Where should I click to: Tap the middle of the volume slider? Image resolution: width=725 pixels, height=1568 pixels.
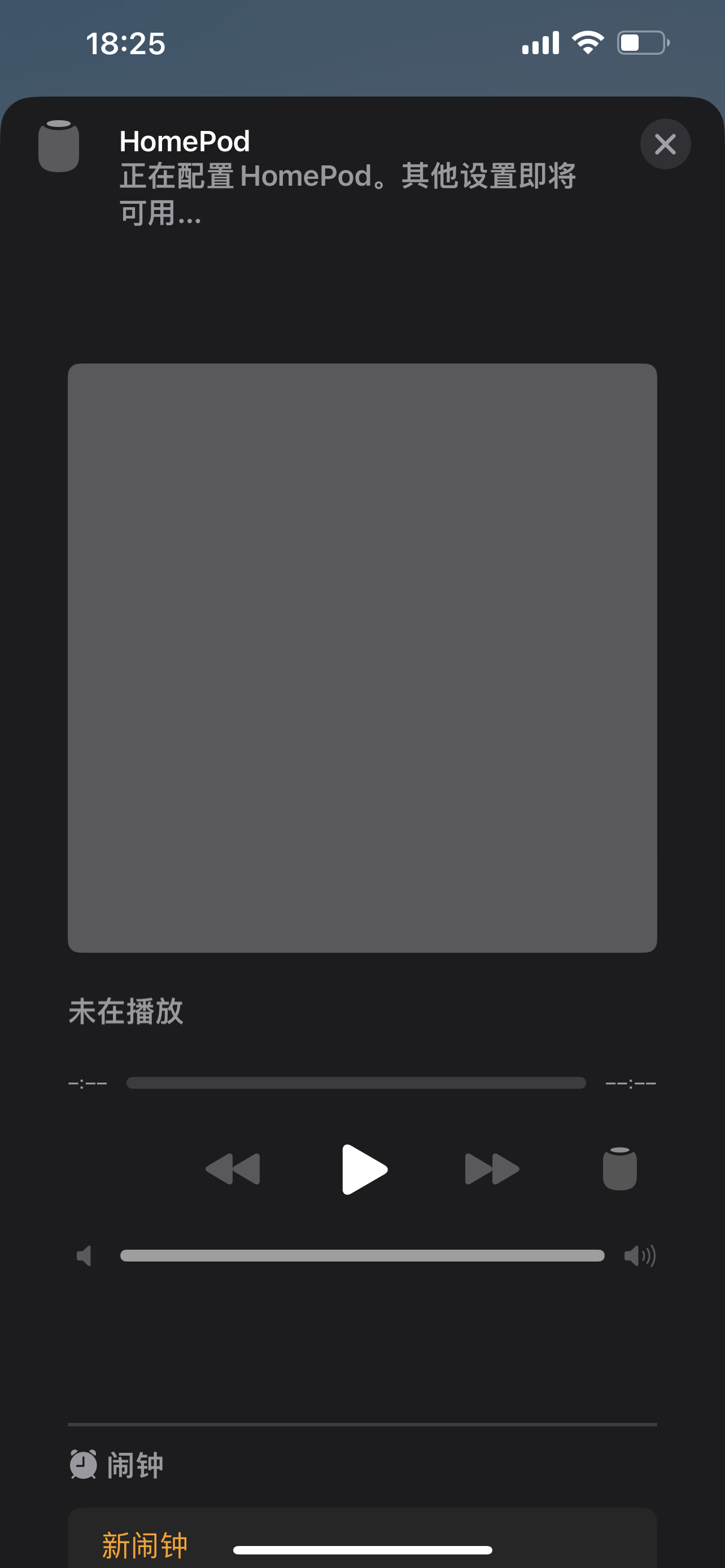(362, 1256)
